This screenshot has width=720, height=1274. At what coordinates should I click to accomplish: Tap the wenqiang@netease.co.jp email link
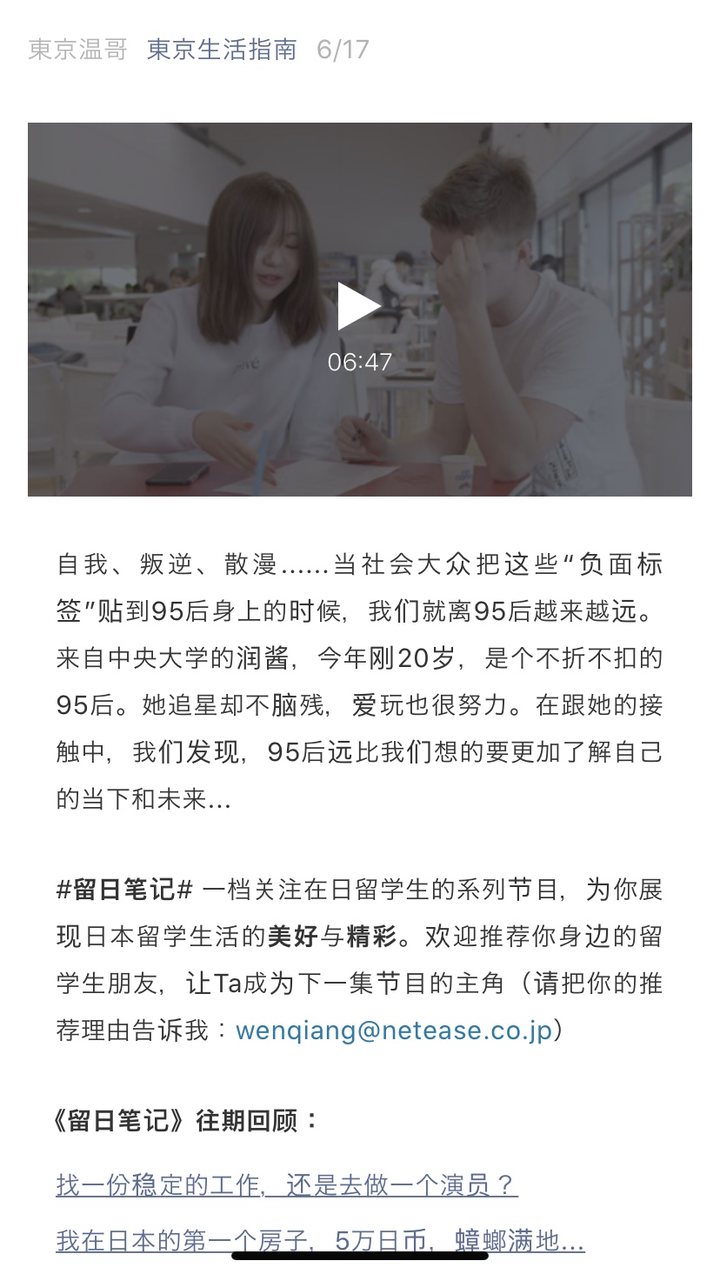point(394,1030)
